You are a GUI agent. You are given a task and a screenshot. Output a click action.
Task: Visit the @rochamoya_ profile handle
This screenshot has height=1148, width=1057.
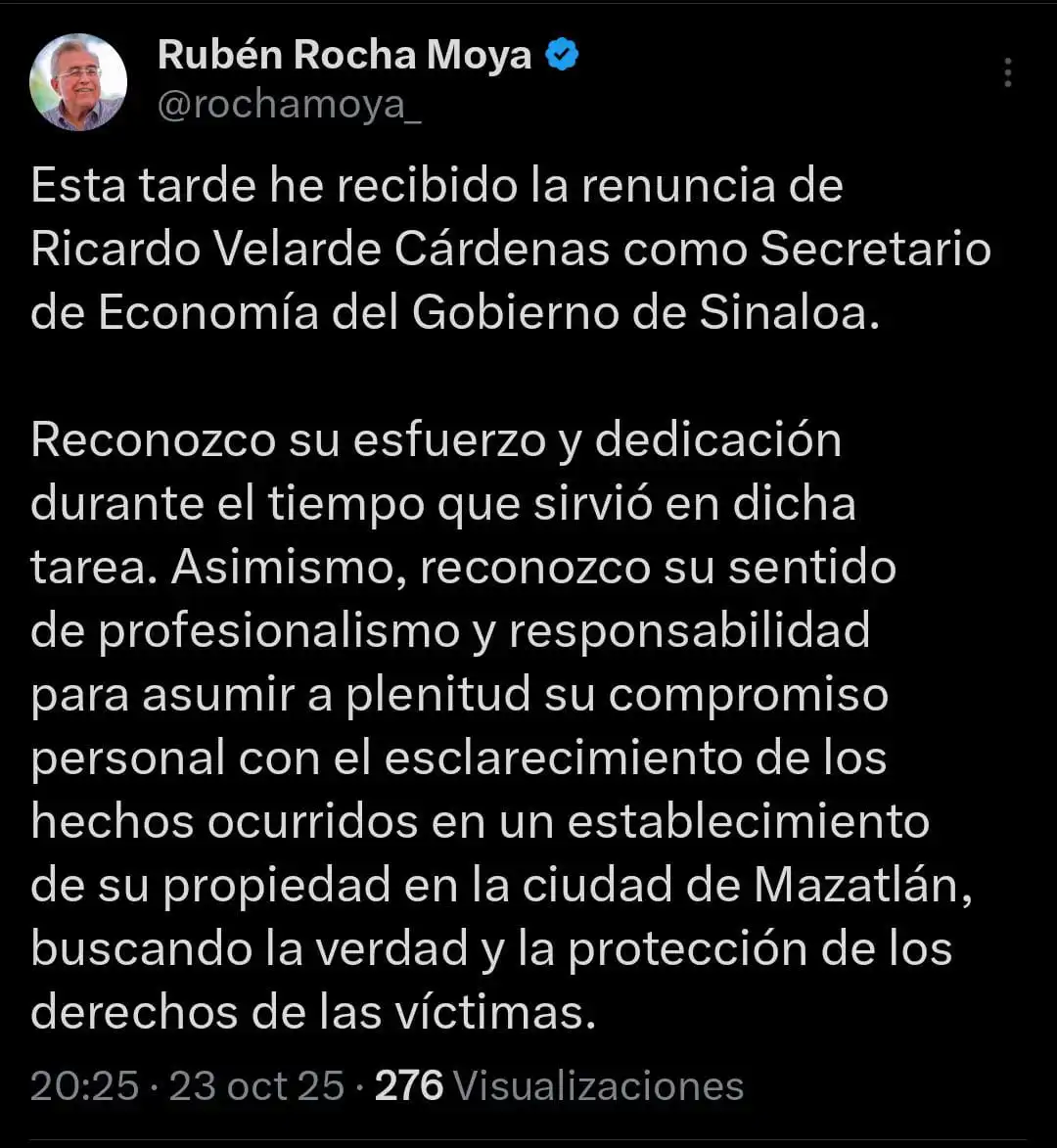[290, 105]
